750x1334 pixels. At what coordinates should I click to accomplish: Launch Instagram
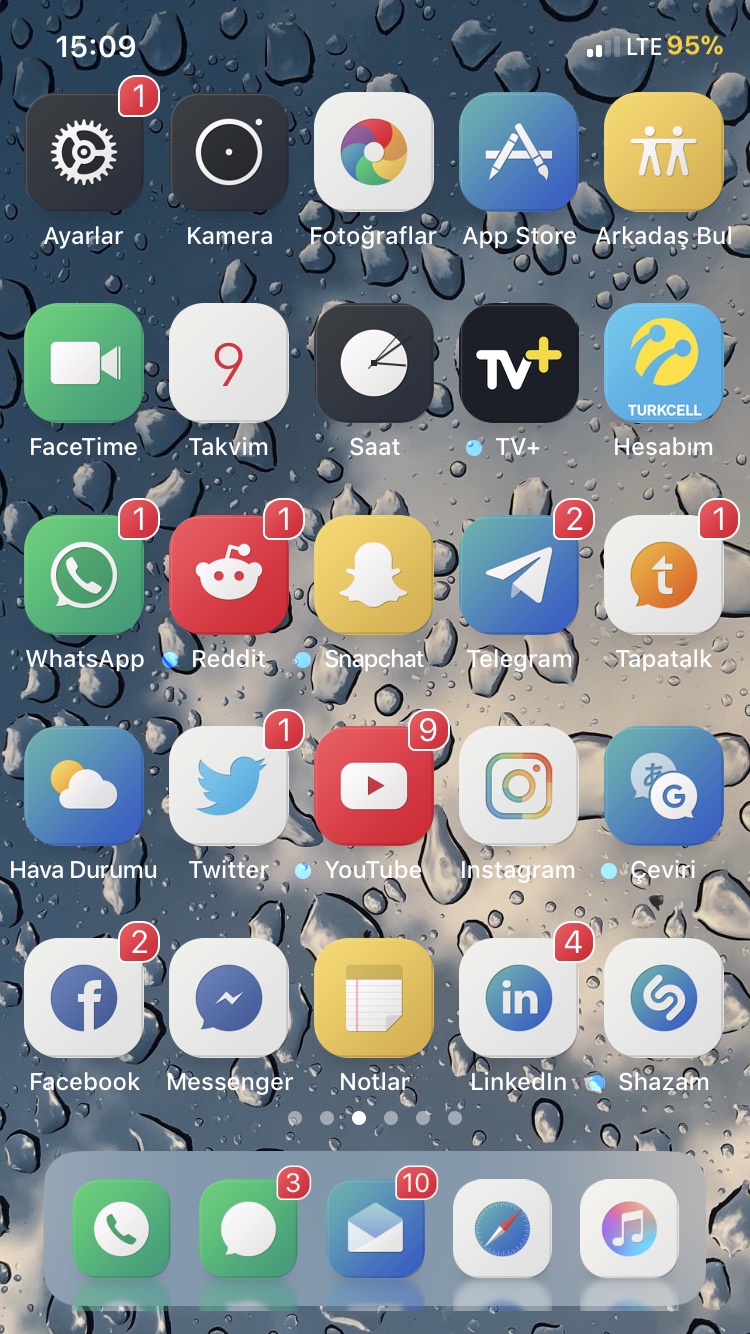(x=519, y=786)
